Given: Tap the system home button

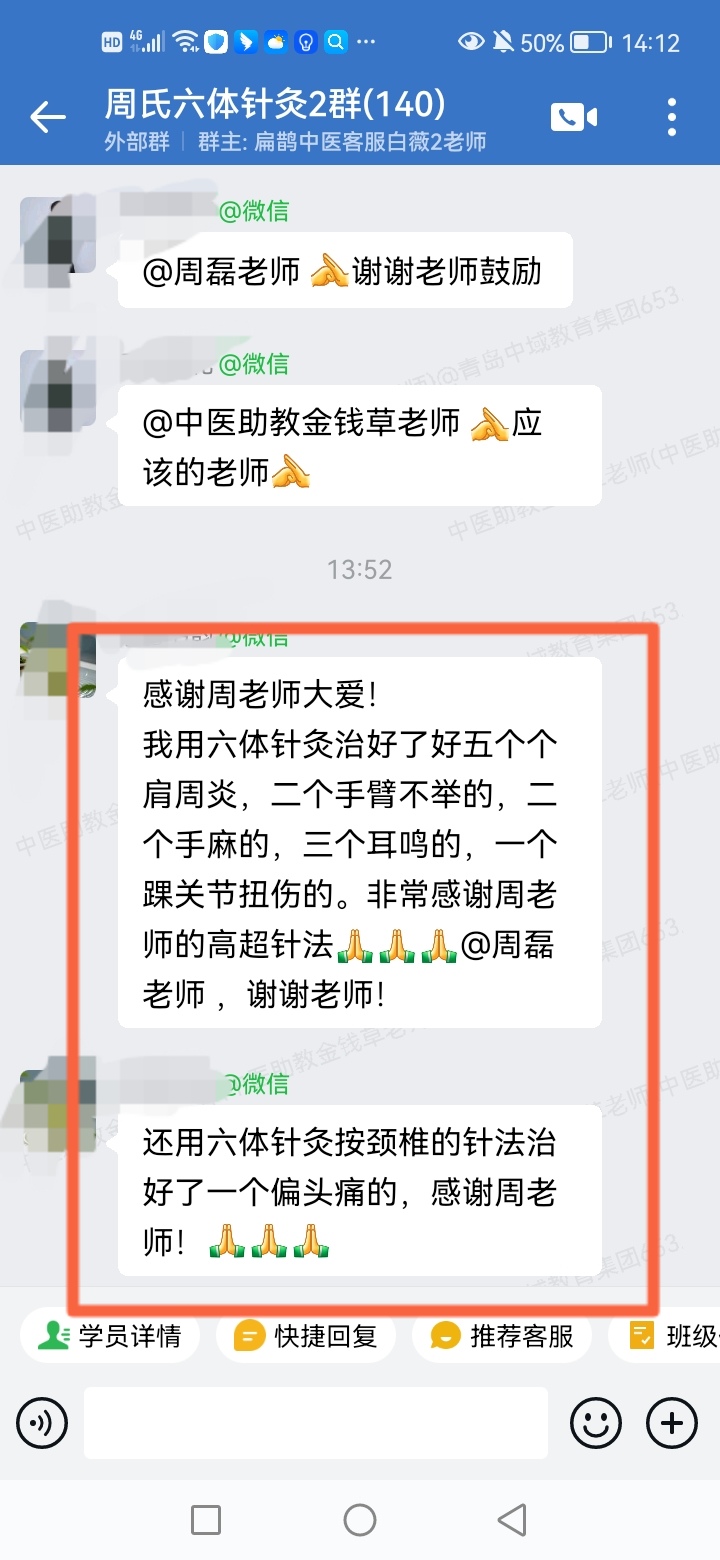Looking at the screenshot, I should pyautogui.click(x=360, y=1520).
